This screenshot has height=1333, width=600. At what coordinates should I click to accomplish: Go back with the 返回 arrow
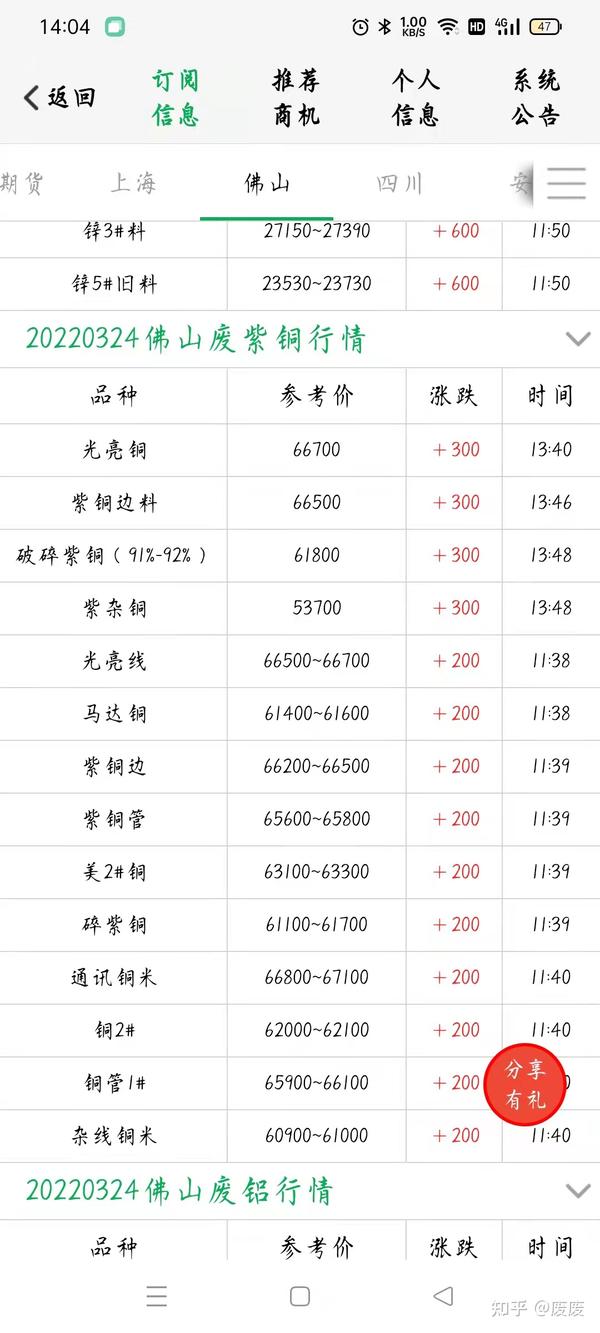coord(58,97)
